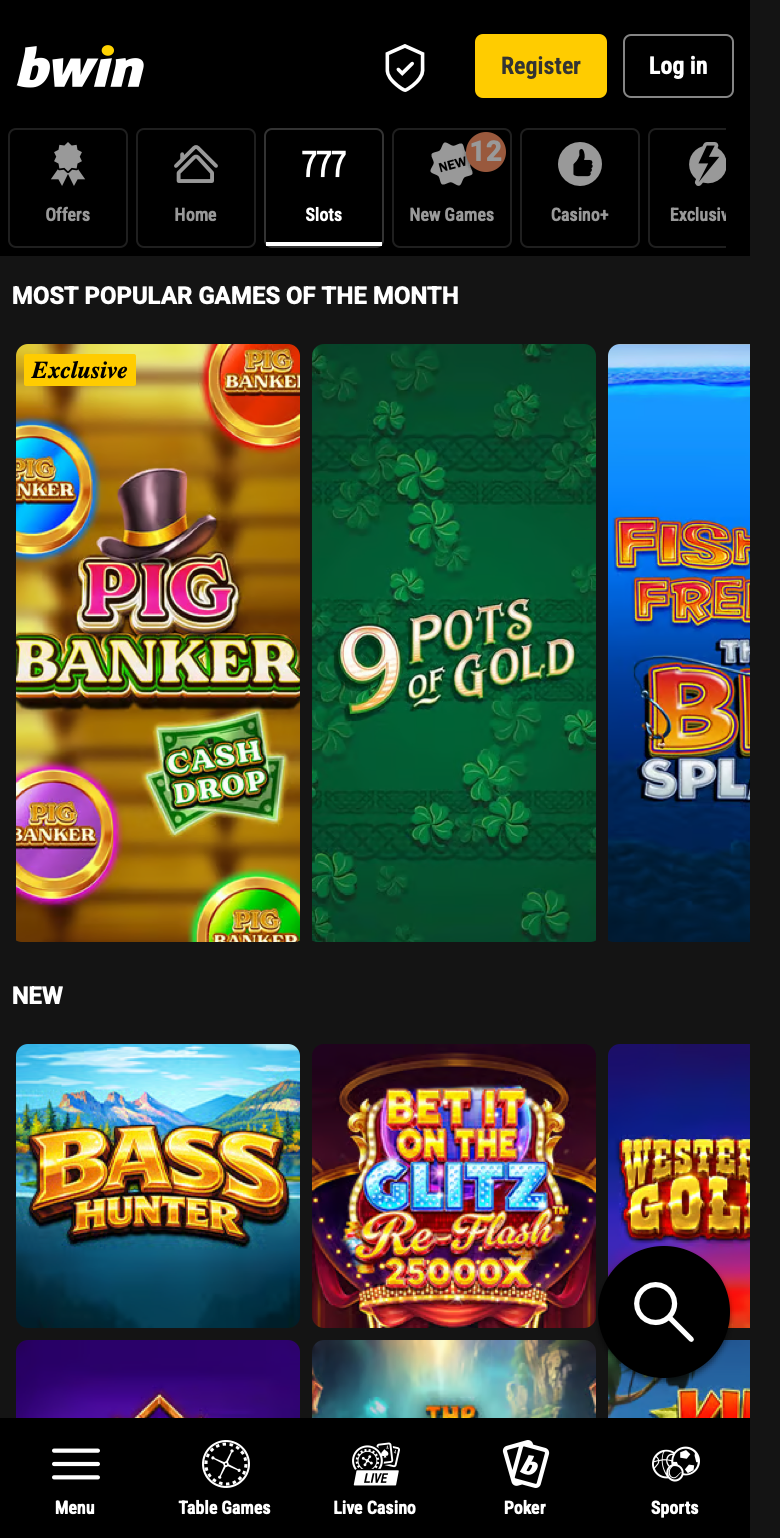Open the Bass Hunter game
Screen dimensions: 780x1538
(x=158, y=1186)
